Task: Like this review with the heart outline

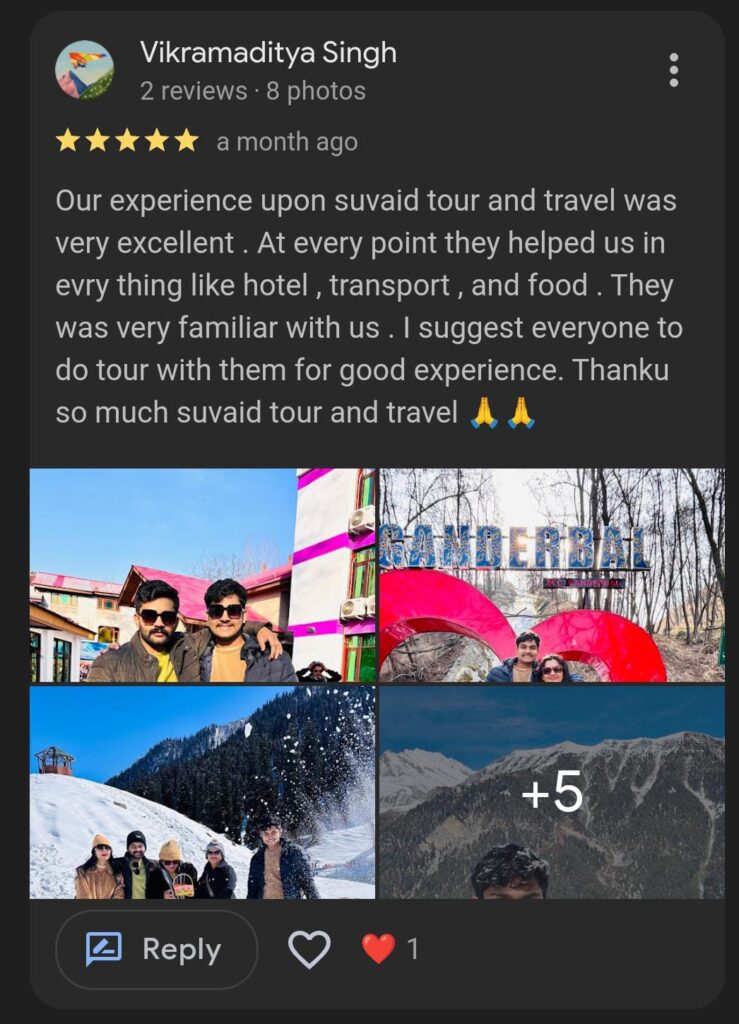Action: [x=309, y=949]
